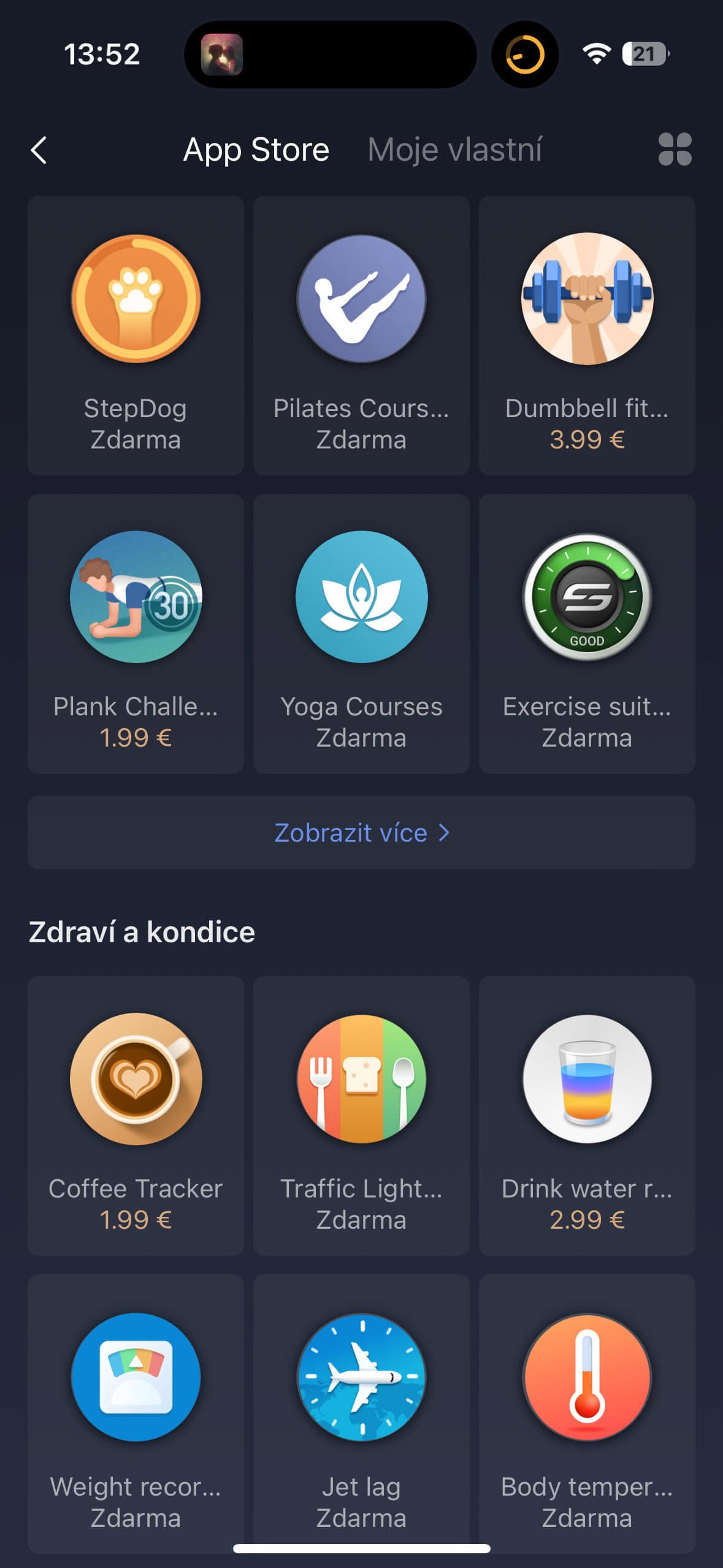Switch to the Moje vlastní tab
723x1568 pixels.
(454, 150)
